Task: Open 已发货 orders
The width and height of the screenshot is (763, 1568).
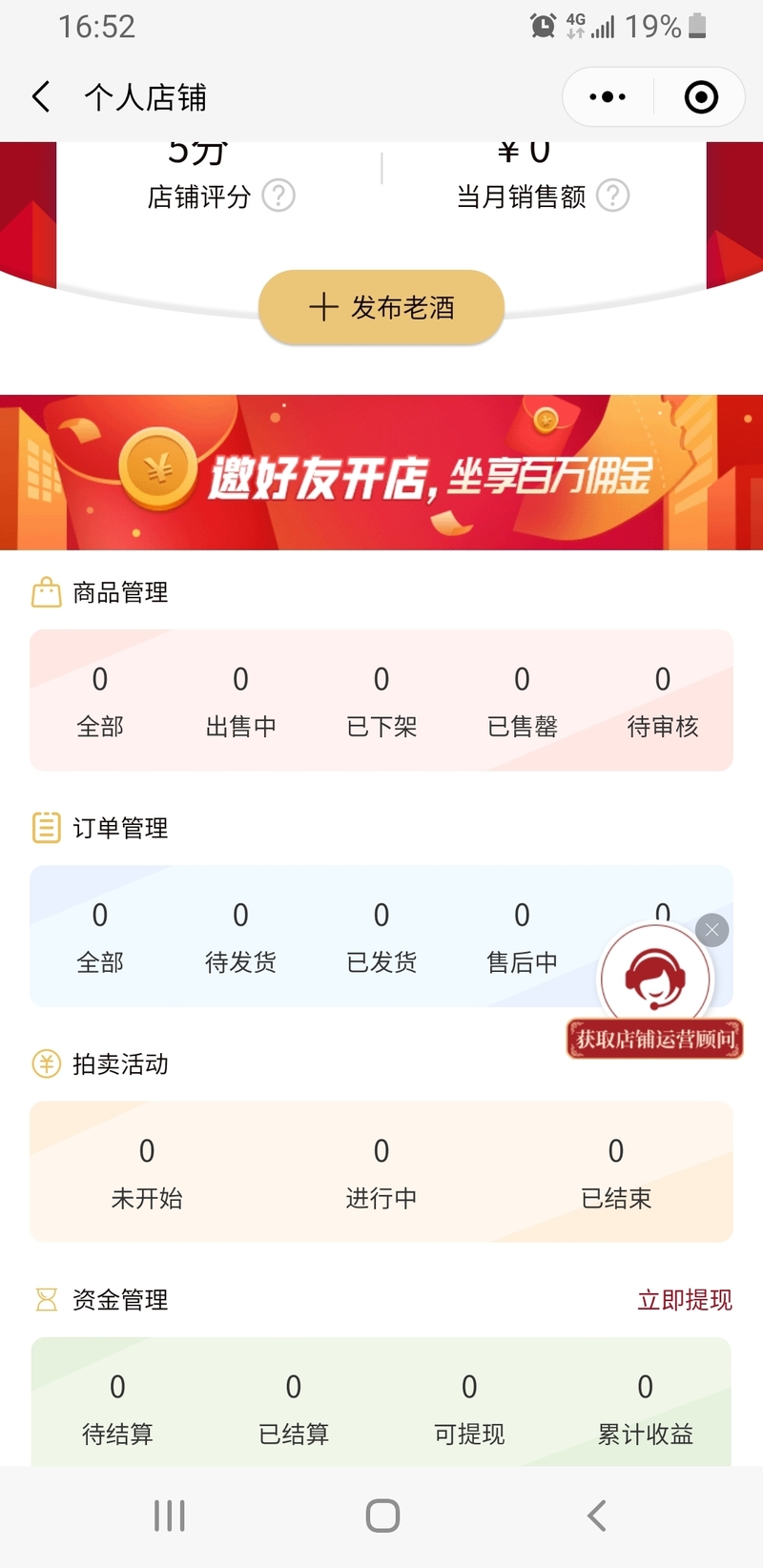Action: click(381, 937)
